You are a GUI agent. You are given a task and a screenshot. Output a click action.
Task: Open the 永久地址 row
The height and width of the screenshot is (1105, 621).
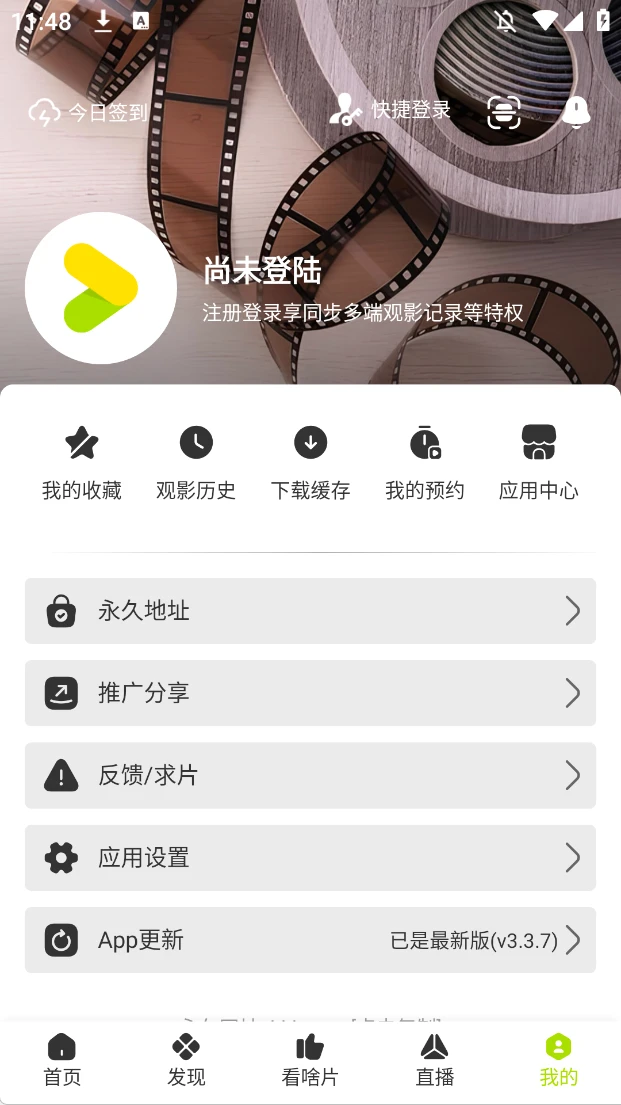[x=310, y=611]
